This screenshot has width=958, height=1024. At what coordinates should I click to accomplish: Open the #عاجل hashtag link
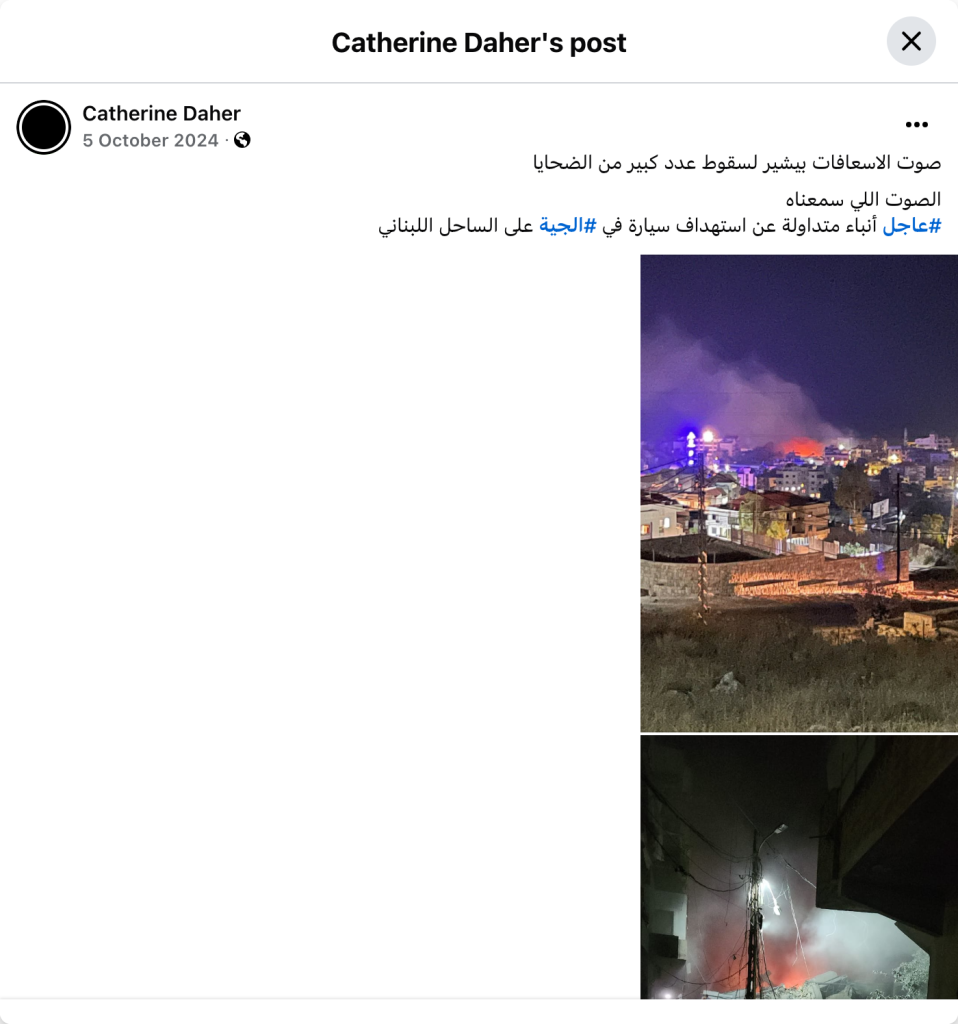coord(911,226)
